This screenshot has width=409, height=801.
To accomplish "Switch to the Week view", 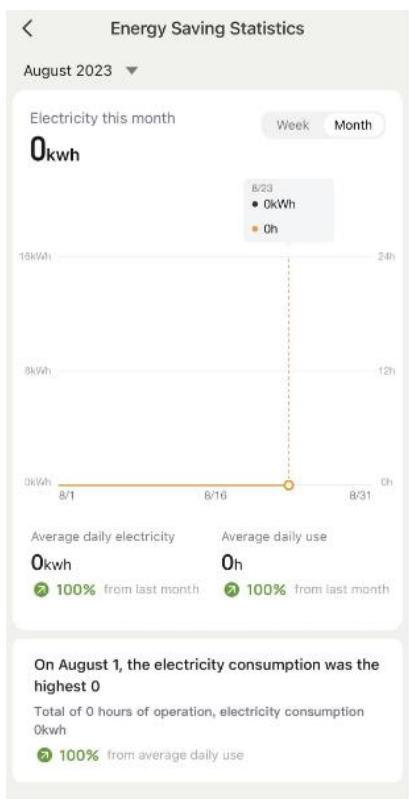I will 293,125.
